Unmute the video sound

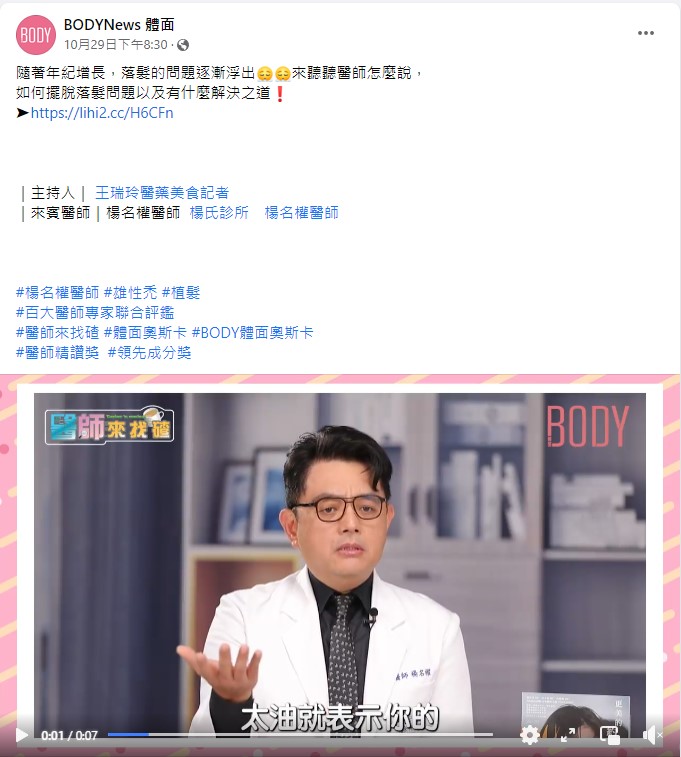pos(650,735)
